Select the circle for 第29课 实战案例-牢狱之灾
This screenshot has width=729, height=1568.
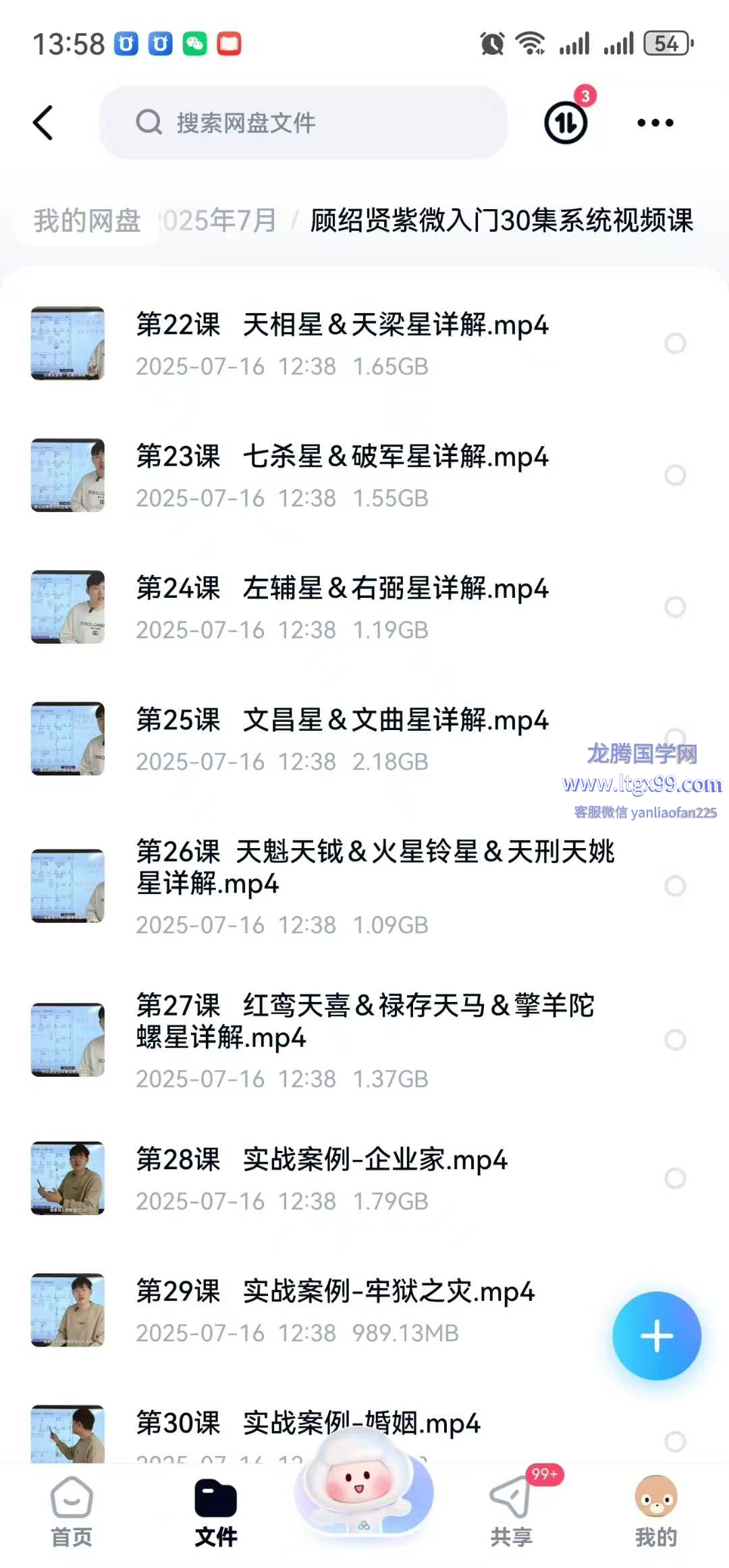pyautogui.click(x=675, y=1309)
